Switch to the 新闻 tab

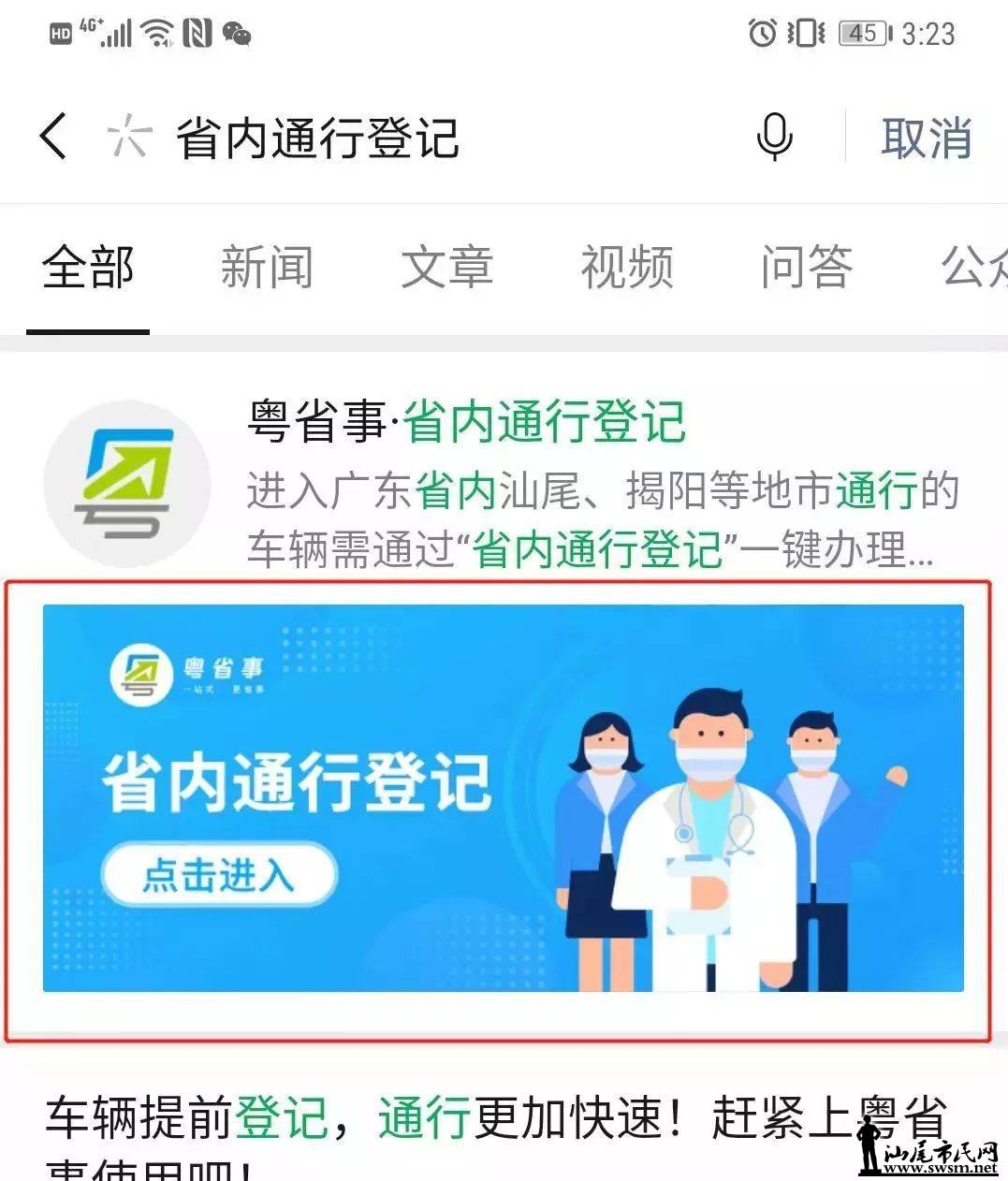pyautogui.click(x=267, y=268)
